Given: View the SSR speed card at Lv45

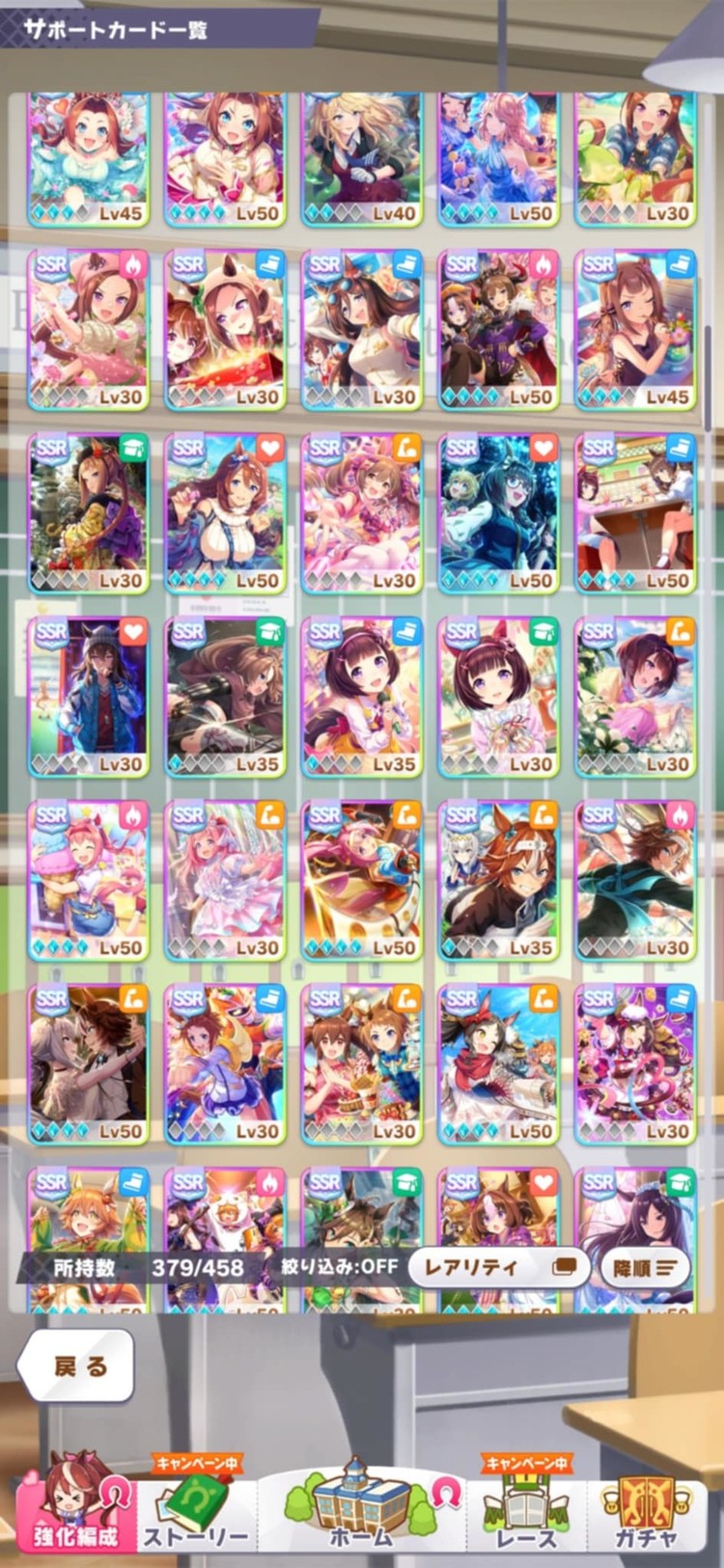Looking at the screenshot, I should click(x=635, y=330).
